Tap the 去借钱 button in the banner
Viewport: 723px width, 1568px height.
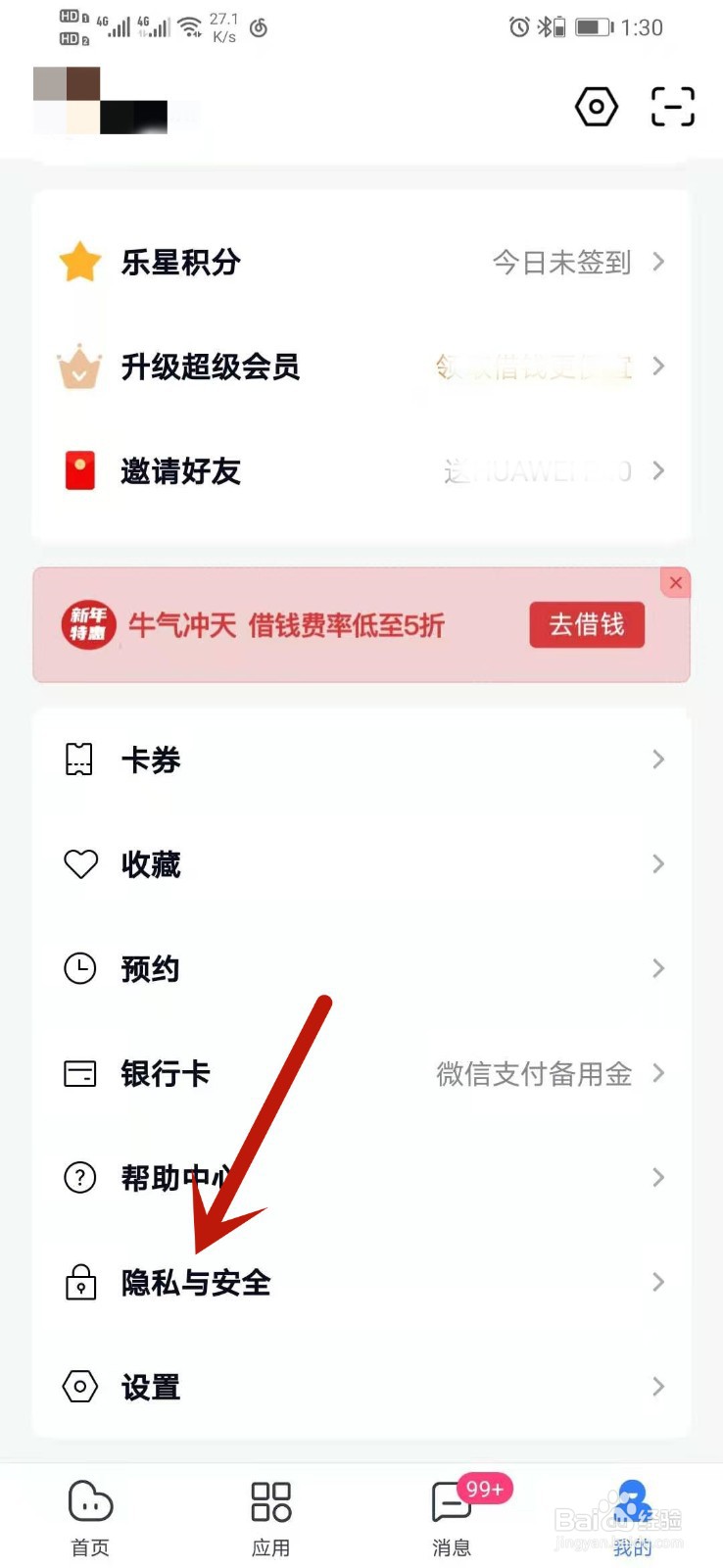coord(586,624)
